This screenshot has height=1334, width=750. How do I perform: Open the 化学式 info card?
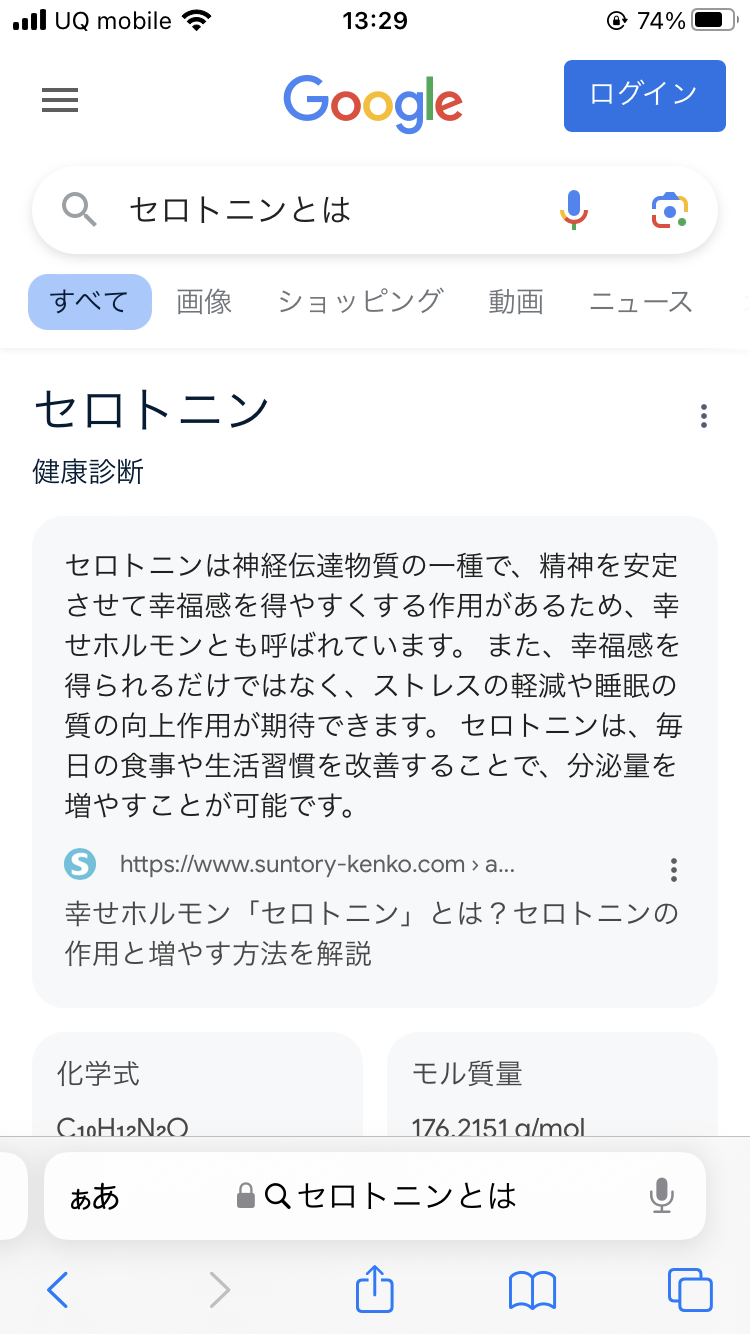(x=197, y=1085)
